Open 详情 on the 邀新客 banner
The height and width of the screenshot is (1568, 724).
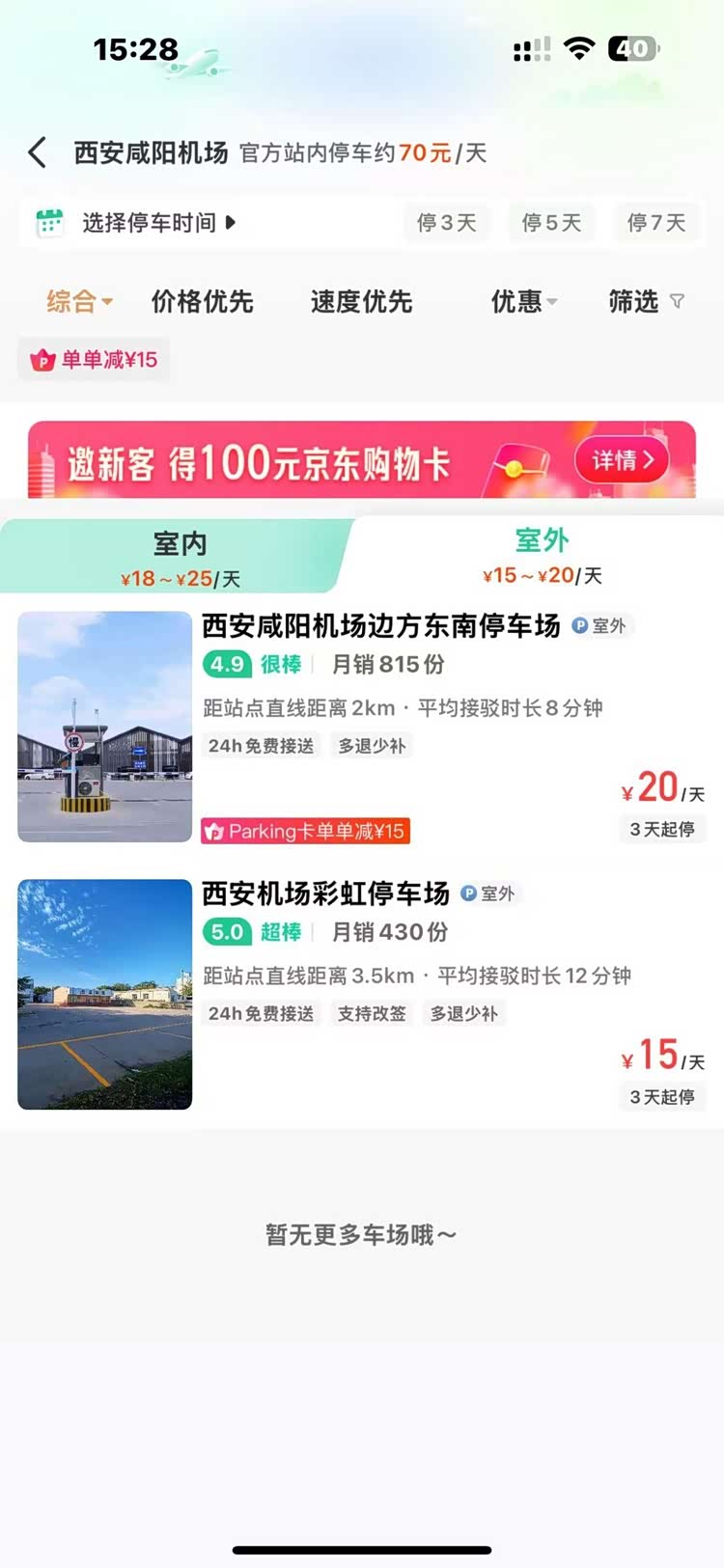(x=623, y=460)
